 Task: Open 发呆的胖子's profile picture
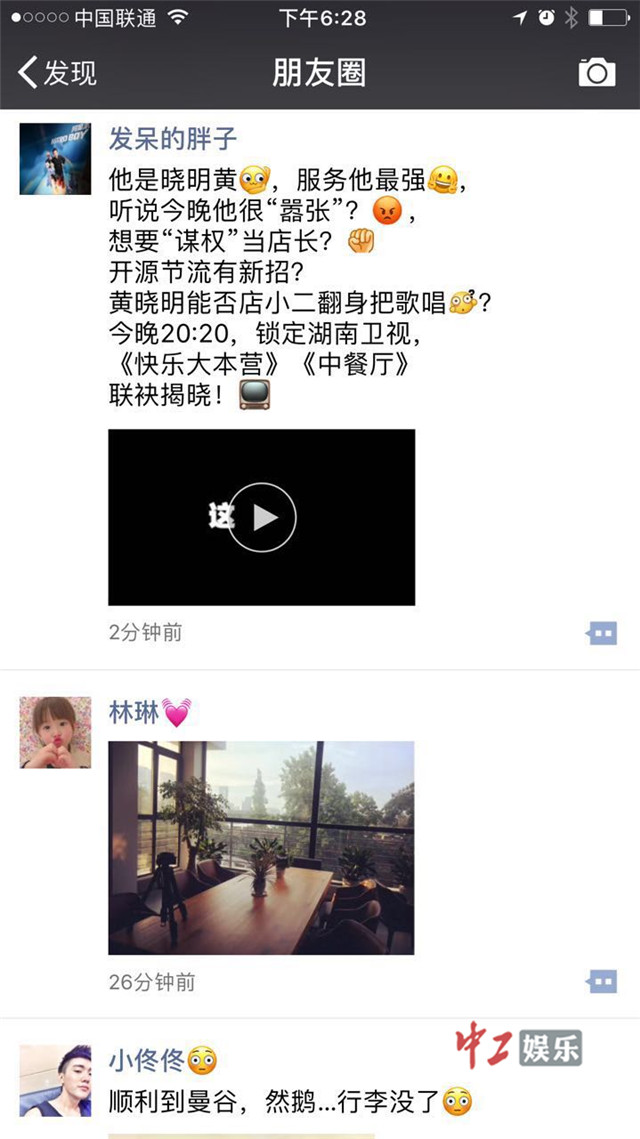tap(55, 158)
